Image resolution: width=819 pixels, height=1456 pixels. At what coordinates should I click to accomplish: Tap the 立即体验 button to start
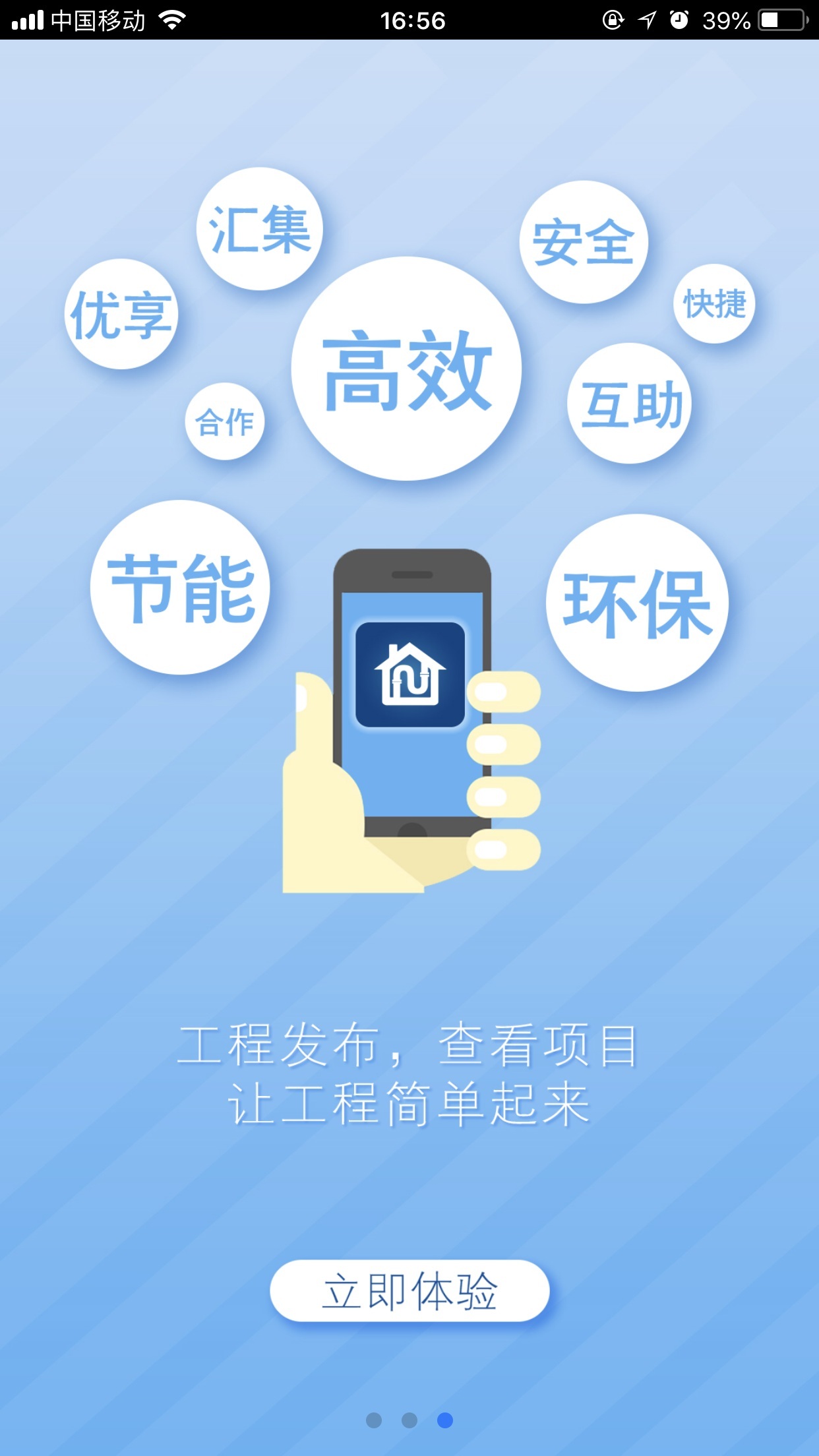click(409, 1291)
